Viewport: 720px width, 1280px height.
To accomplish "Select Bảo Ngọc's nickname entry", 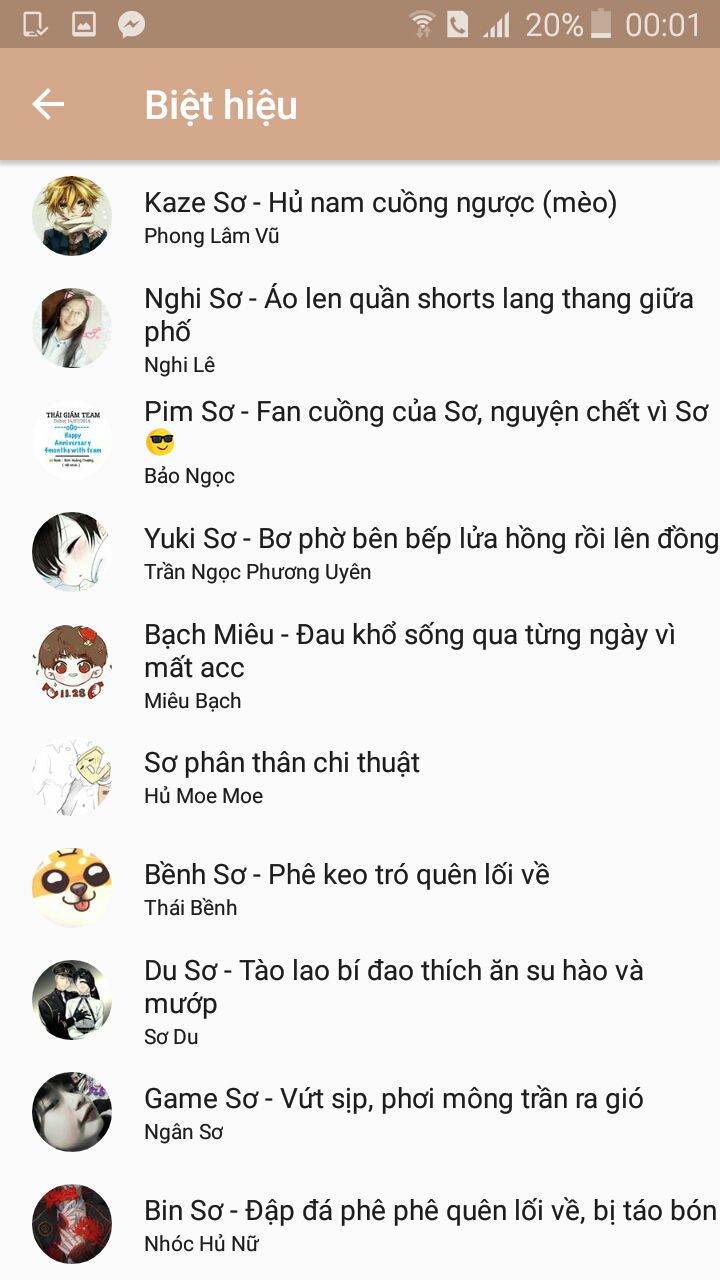I will click(x=380, y=442).
